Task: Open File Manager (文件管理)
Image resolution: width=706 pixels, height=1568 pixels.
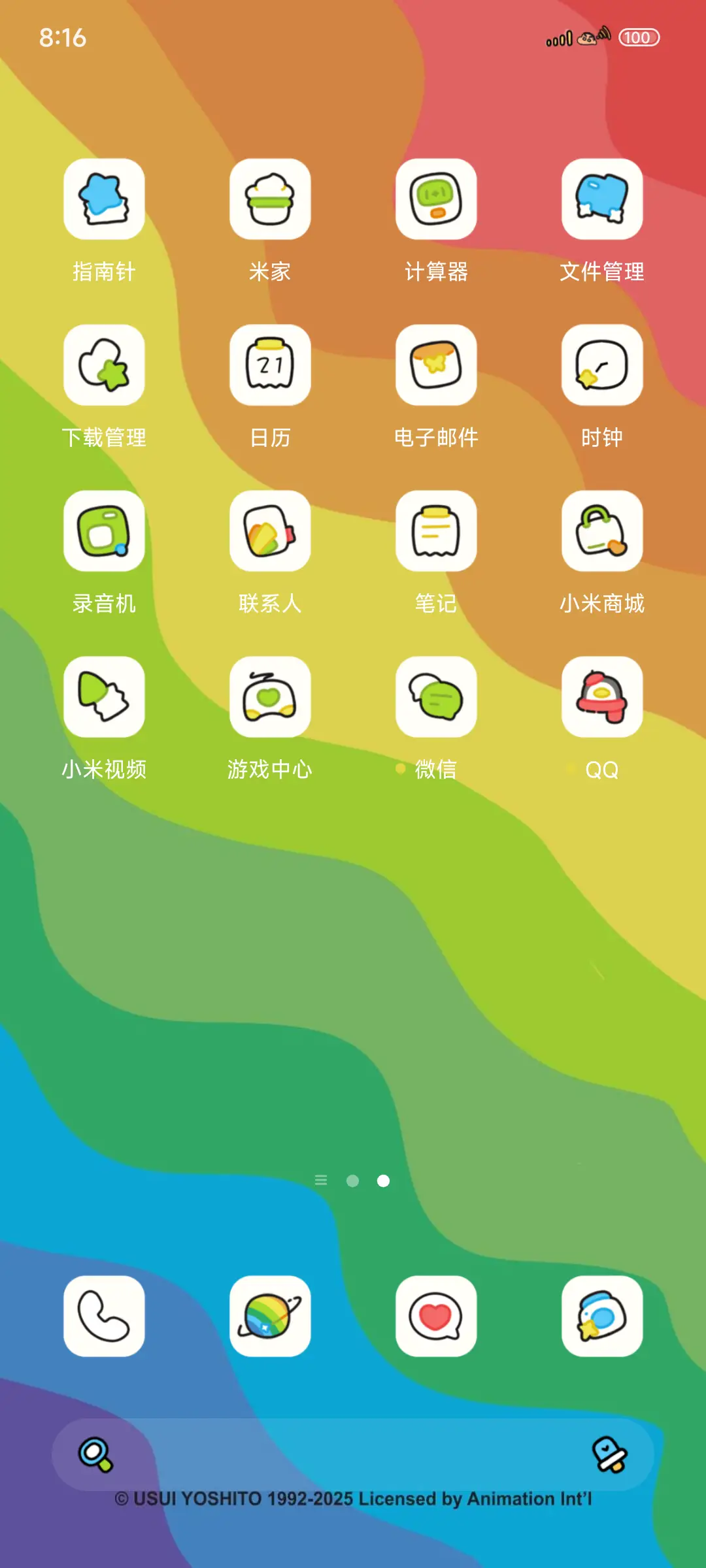Action: (601, 200)
